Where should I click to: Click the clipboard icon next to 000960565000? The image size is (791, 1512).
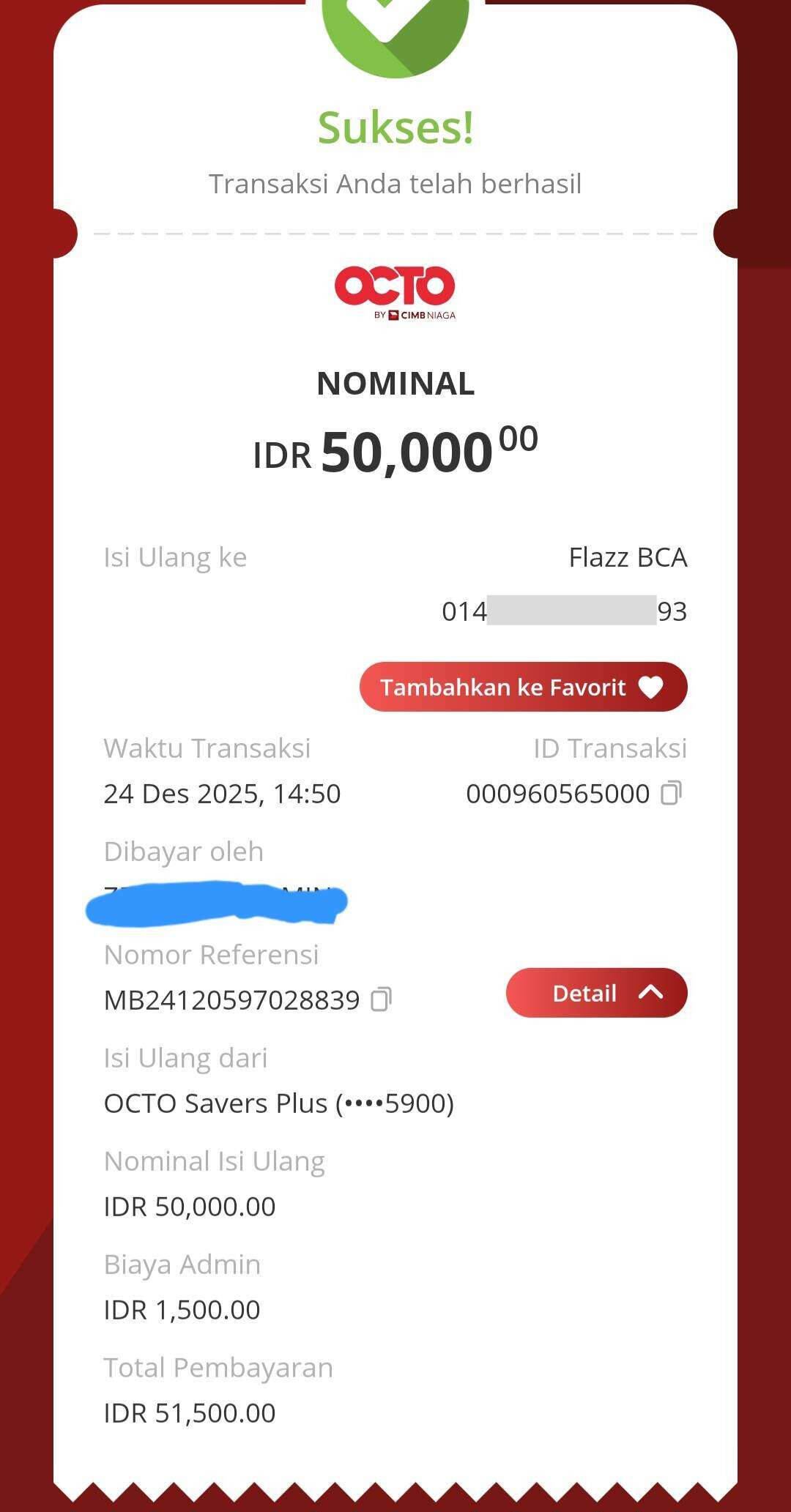point(672,792)
